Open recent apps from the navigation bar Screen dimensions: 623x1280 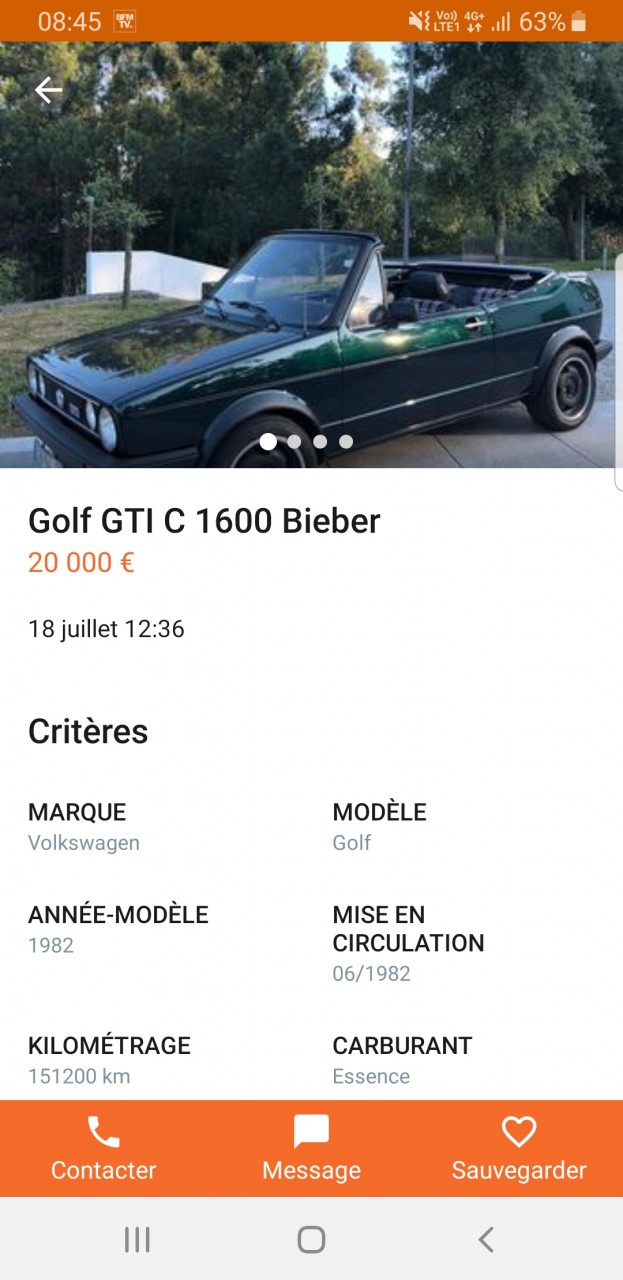pyautogui.click(x=137, y=1240)
